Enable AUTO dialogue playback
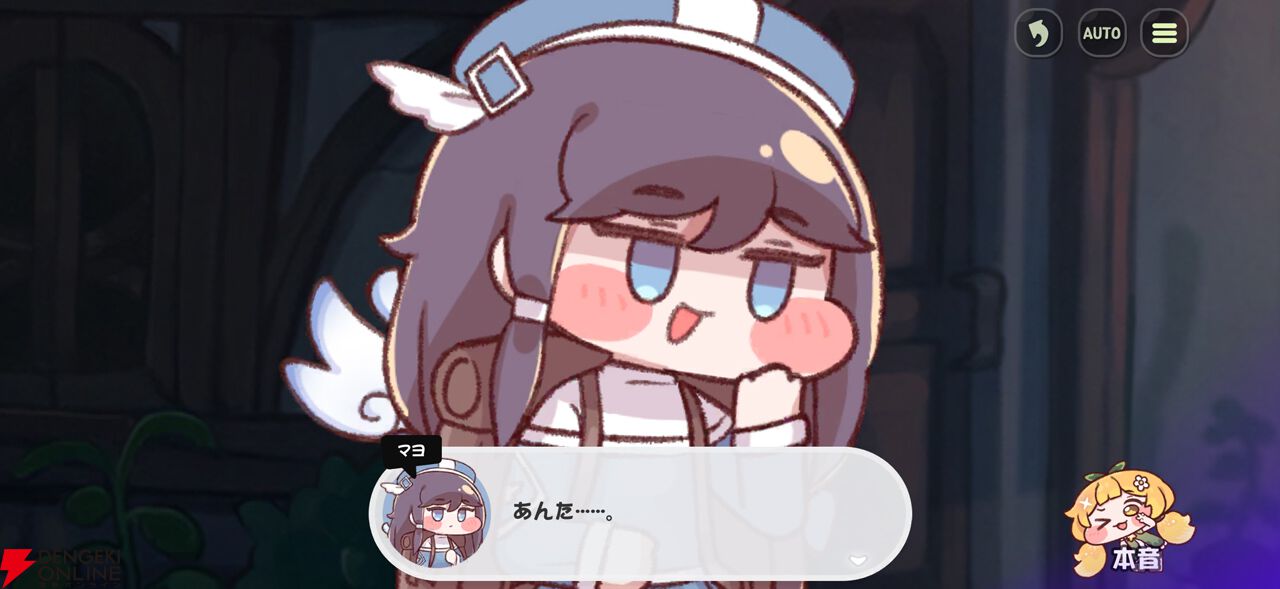This screenshot has height=589, width=1280. coord(1101,33)
